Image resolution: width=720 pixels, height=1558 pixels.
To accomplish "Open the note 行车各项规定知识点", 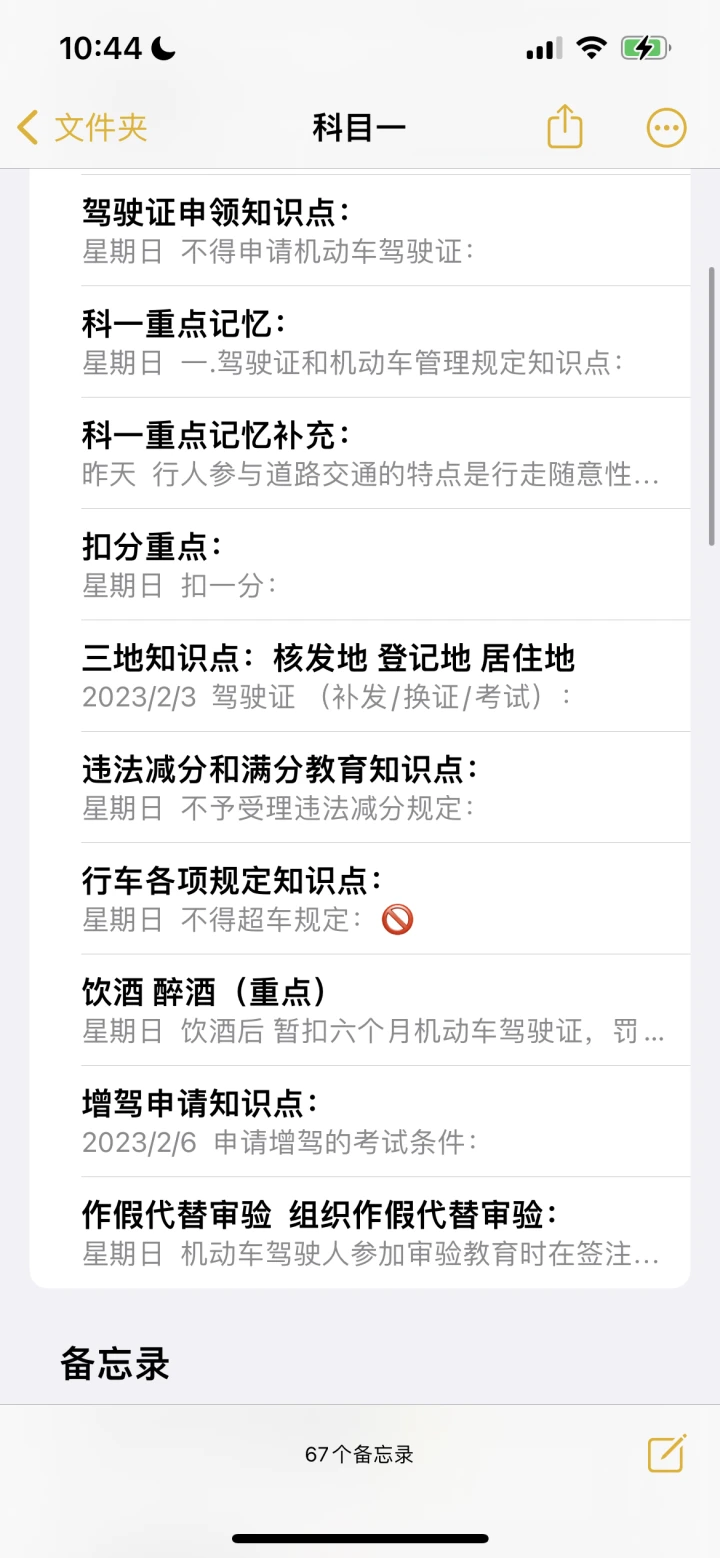I will (360, 898).
